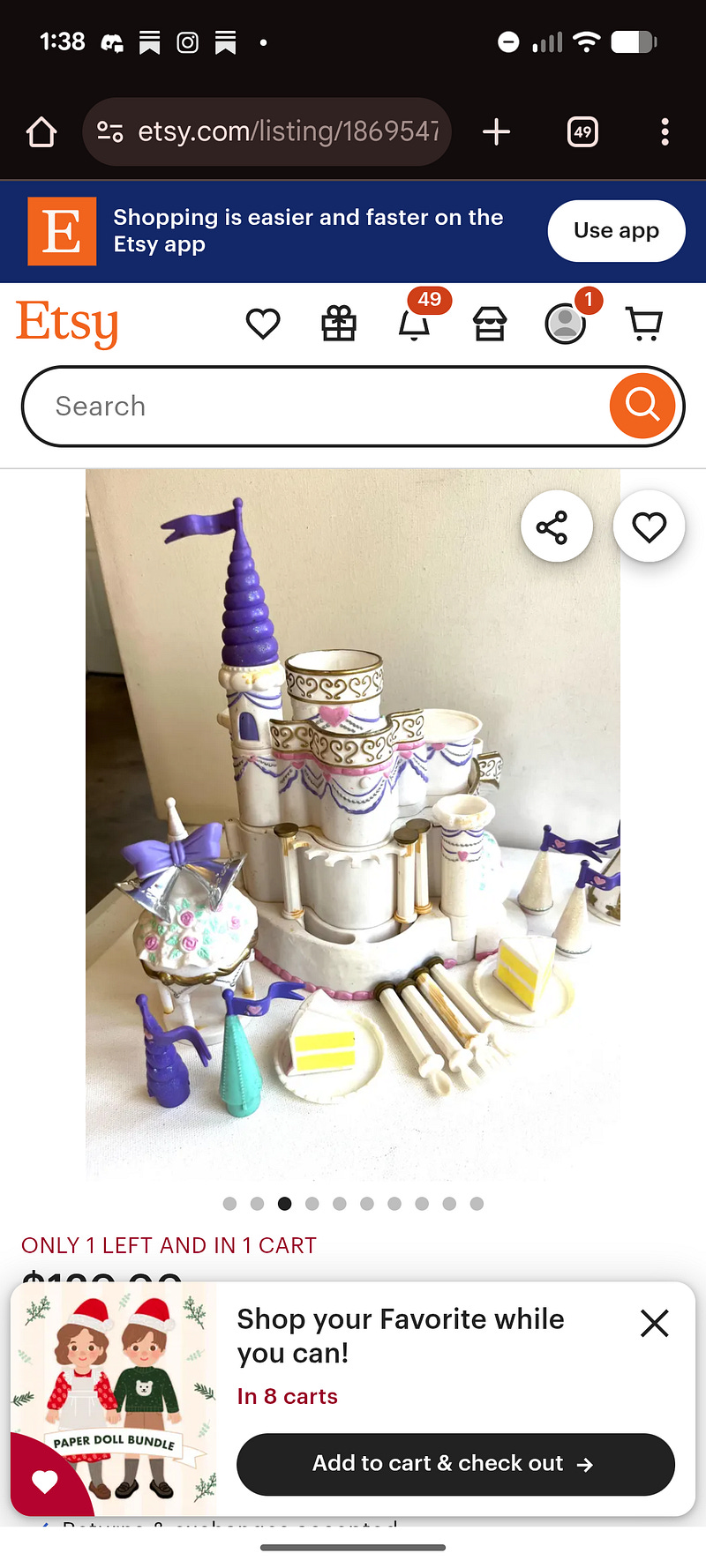Open Etsy favorites heart in the header

(263, 324)
